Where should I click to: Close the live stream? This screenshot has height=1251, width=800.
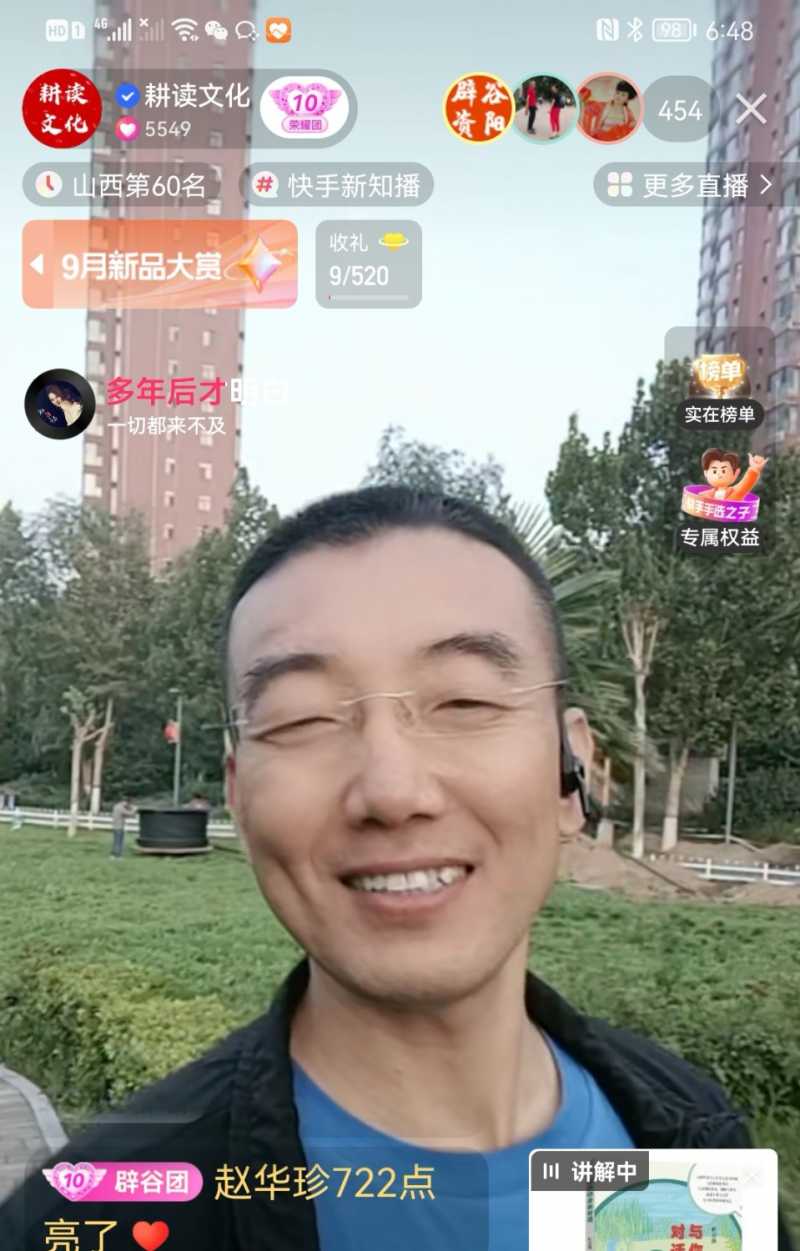751,109
